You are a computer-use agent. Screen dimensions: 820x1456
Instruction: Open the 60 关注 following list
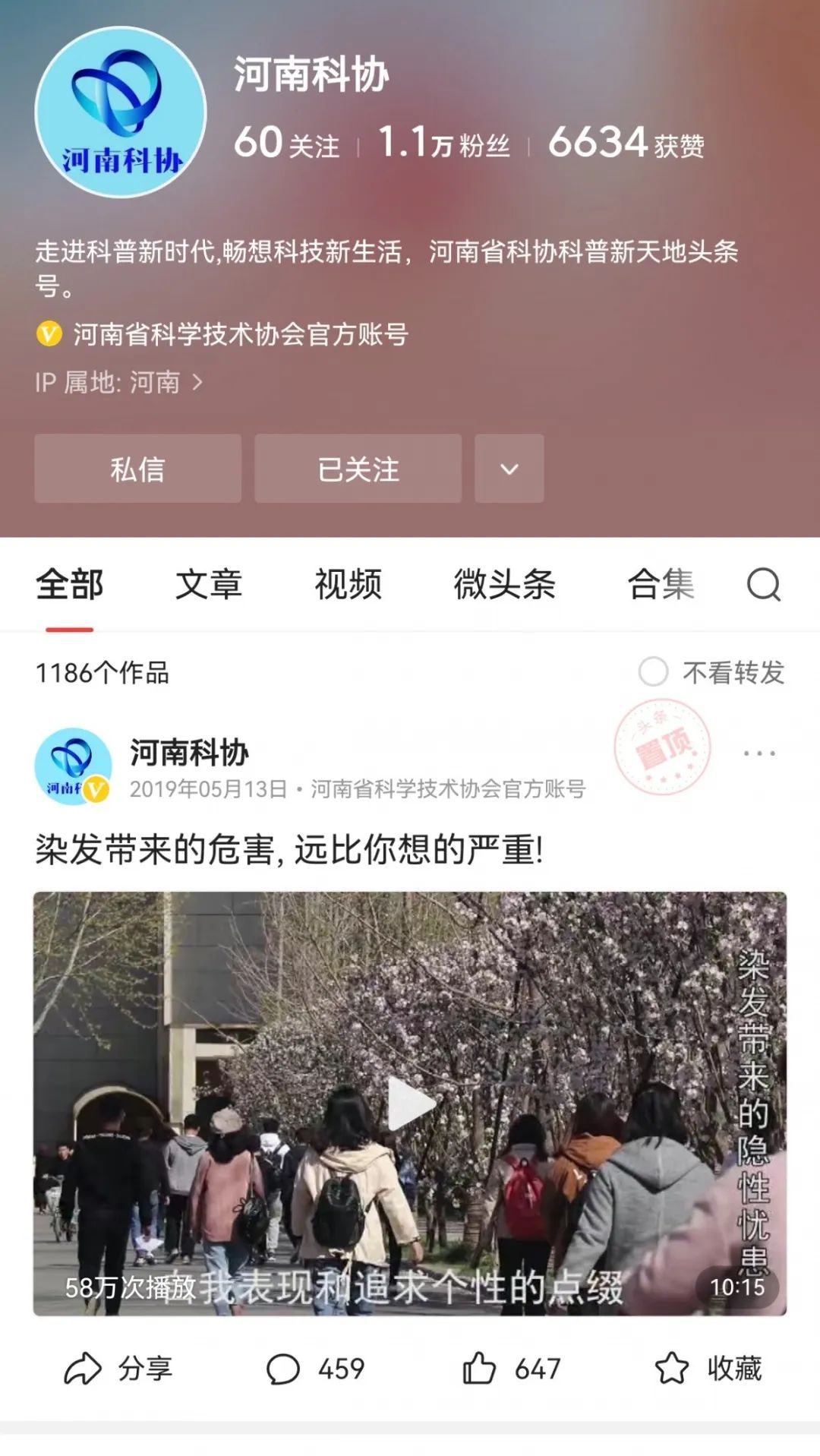286,143
